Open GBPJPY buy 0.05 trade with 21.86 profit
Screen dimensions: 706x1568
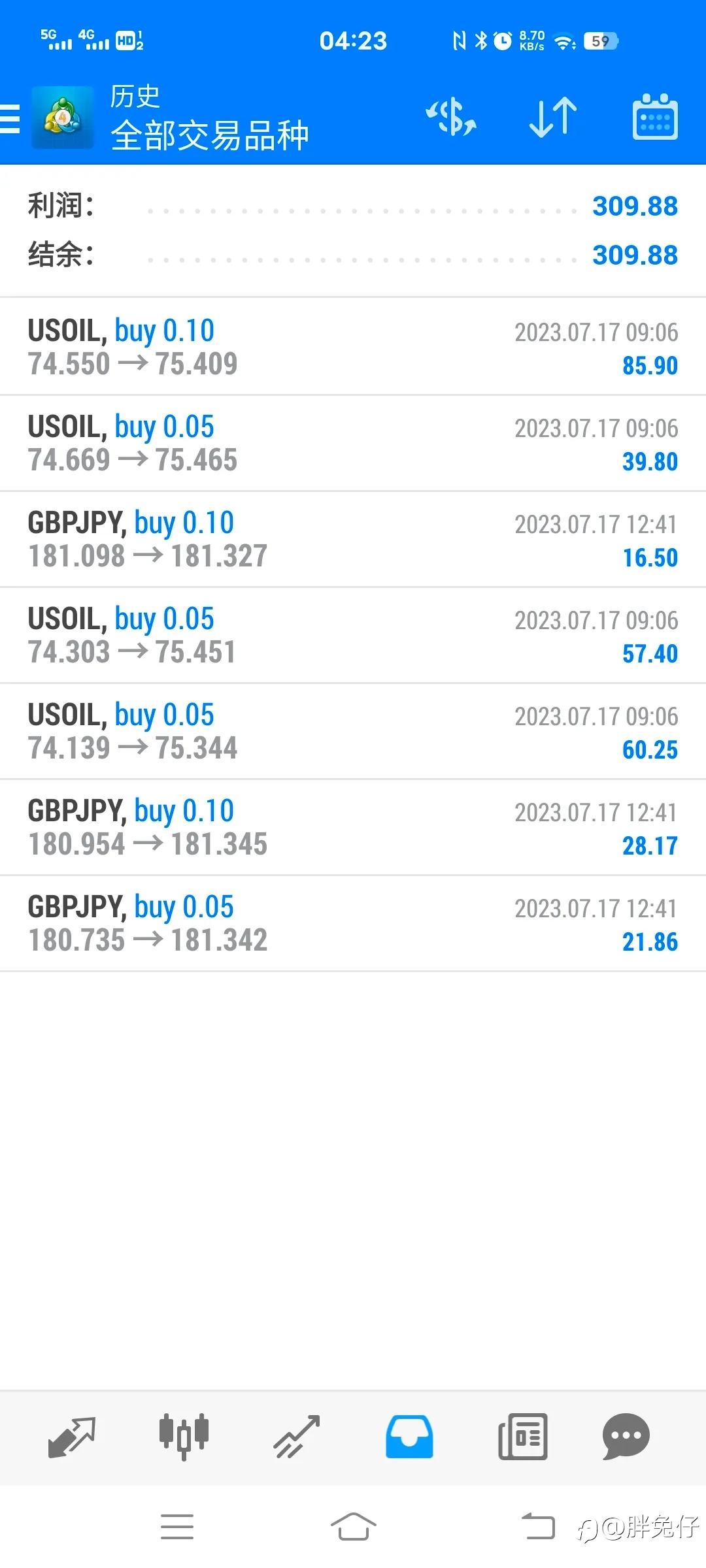[x=353, y=923]
